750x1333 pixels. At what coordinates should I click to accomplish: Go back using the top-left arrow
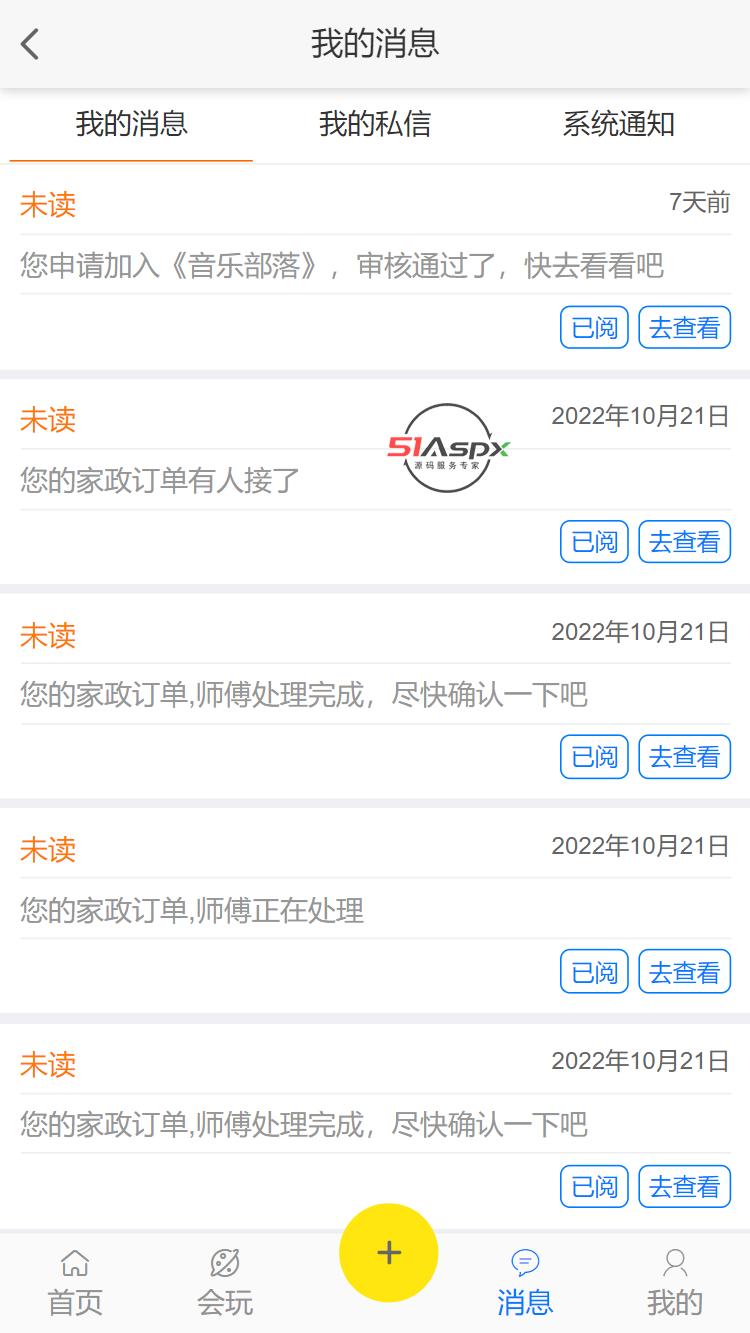point(31,44)
